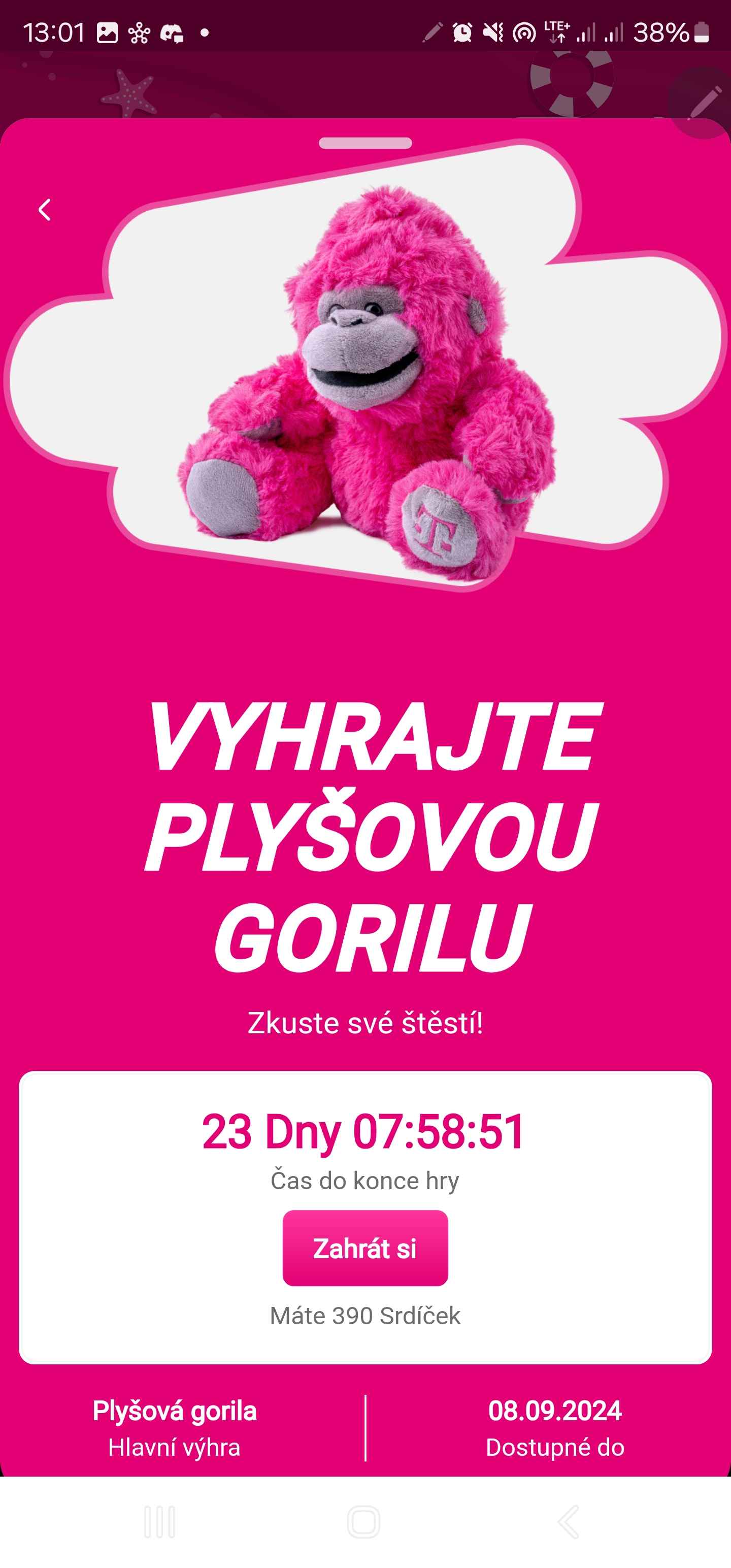Tap the pencil edit icon

point(704,102)
